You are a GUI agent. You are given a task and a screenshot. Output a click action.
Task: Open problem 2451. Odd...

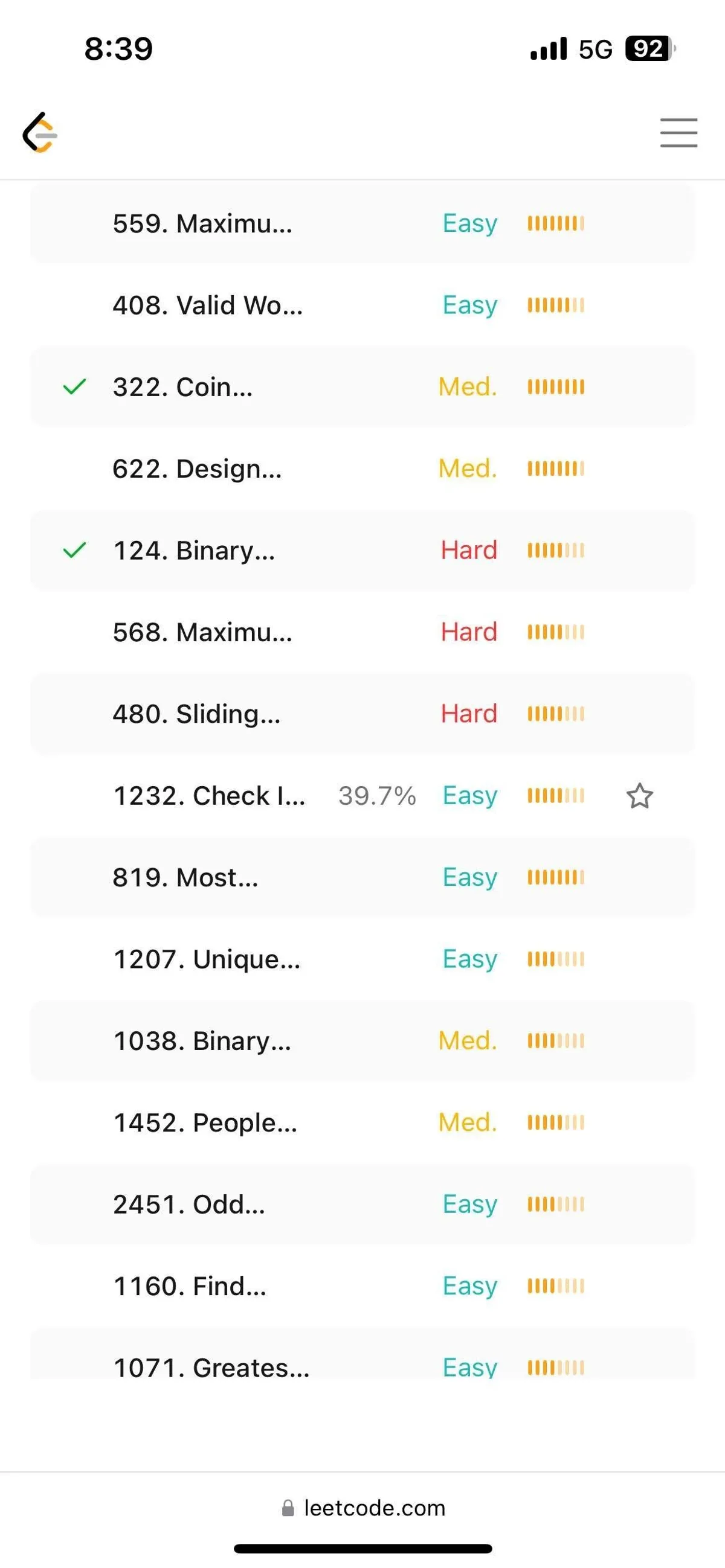click(189, 1204)
